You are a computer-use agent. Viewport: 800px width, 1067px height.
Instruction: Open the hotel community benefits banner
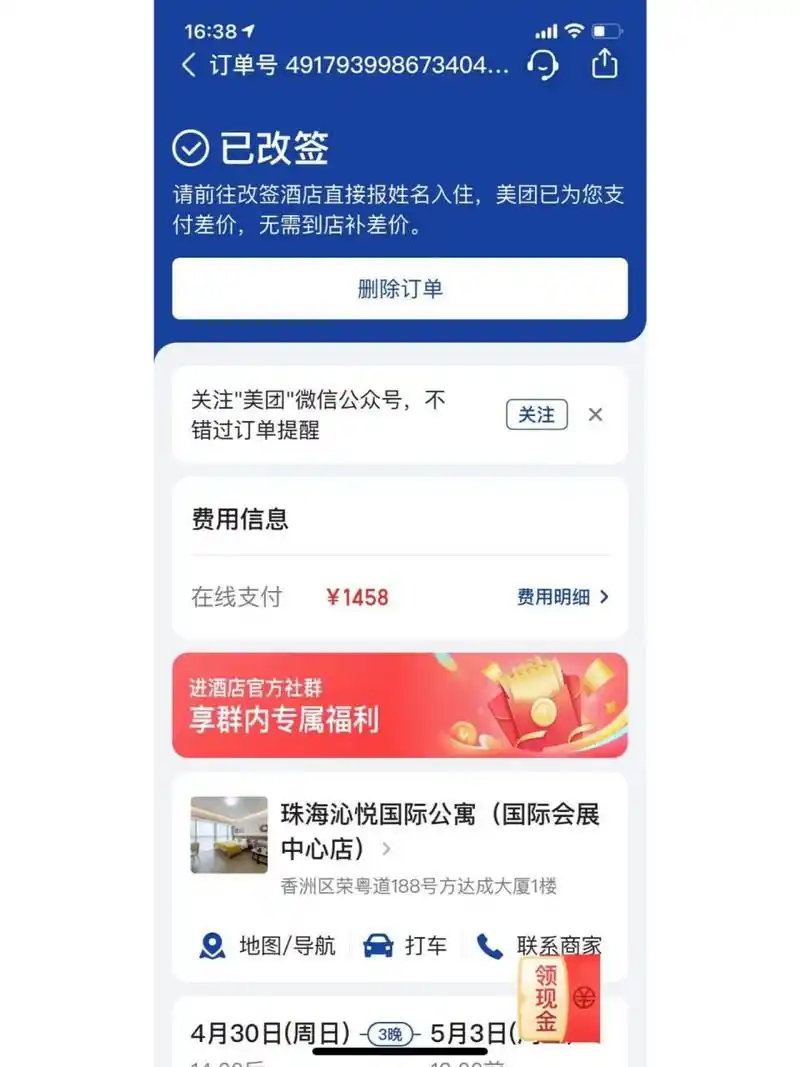pos(400,706)
